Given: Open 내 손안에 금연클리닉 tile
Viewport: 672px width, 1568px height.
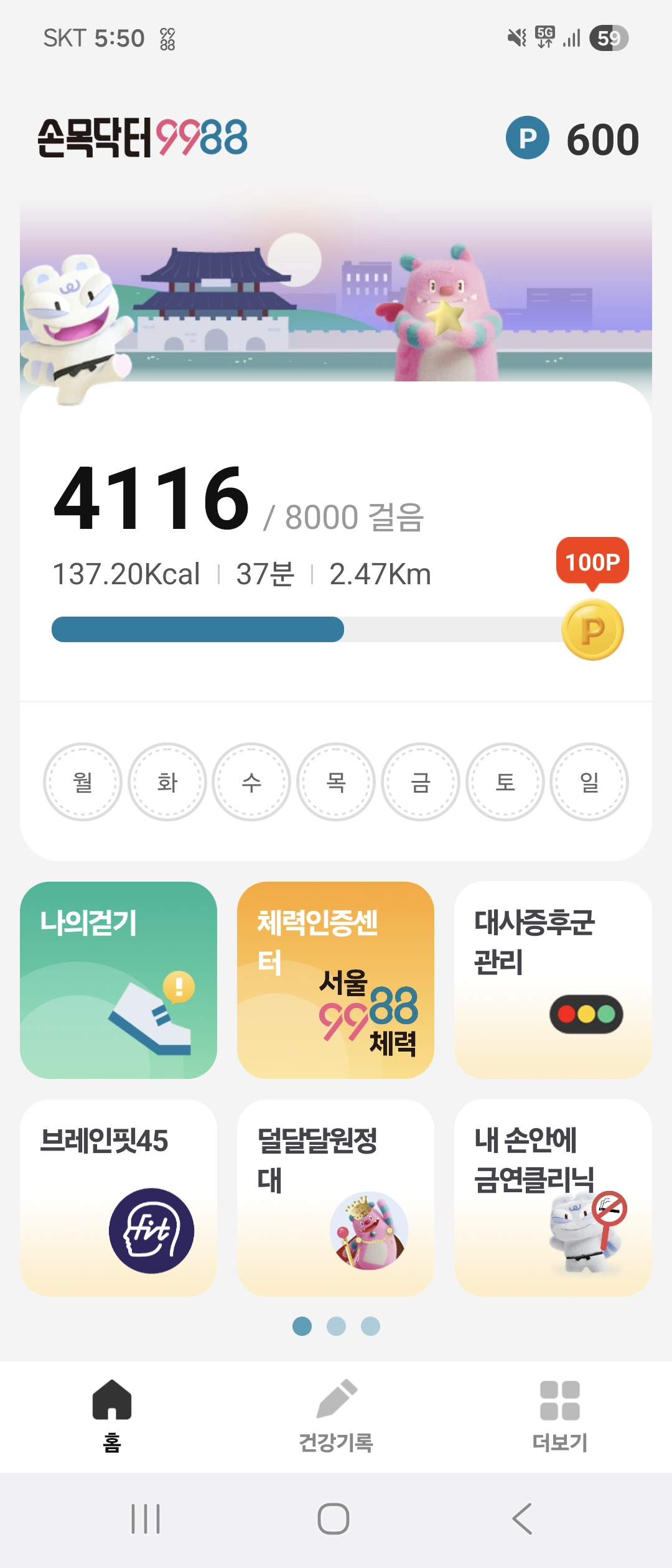Looking at the screenshot, I should click(553, 1197).
